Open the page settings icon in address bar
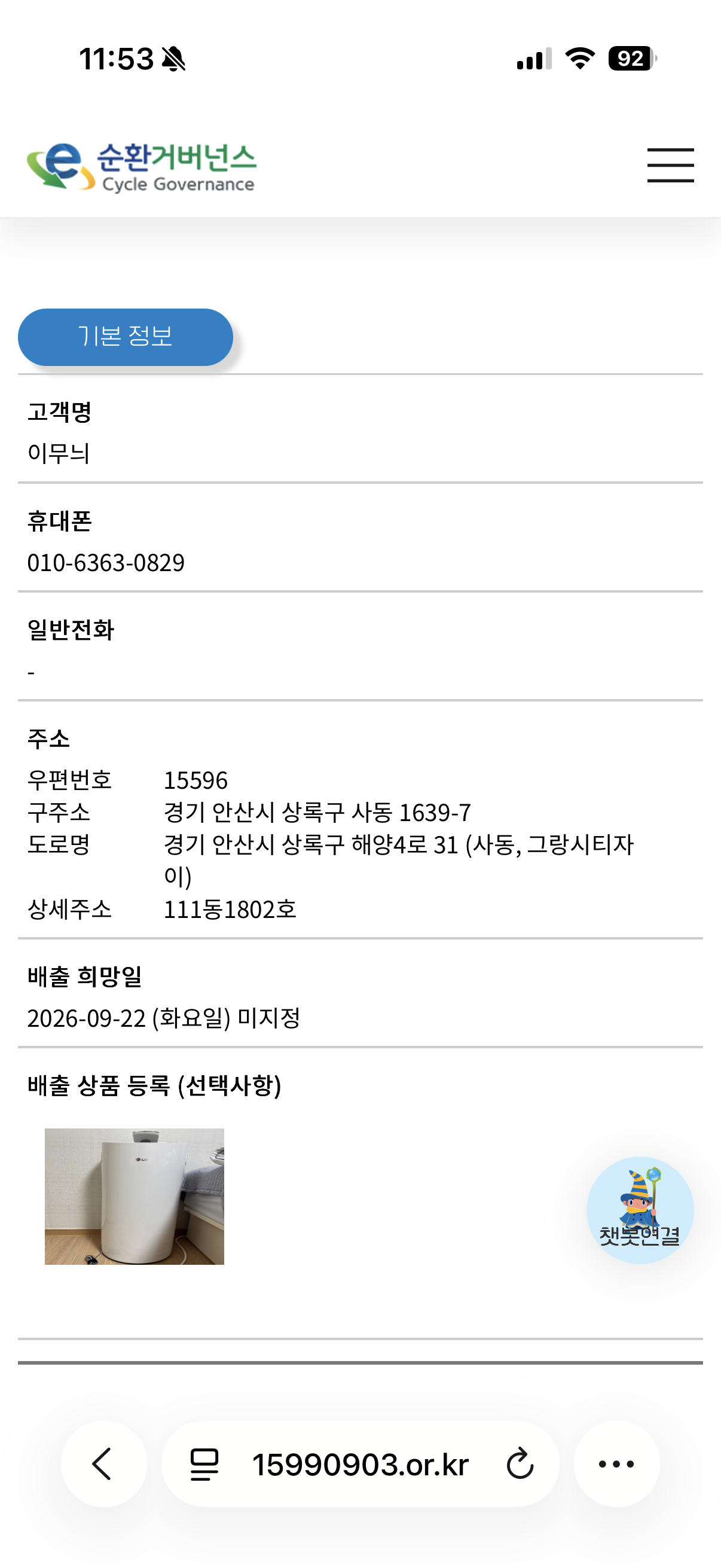Viewport: 721px width, 1568px height. tap(204, 1464)
